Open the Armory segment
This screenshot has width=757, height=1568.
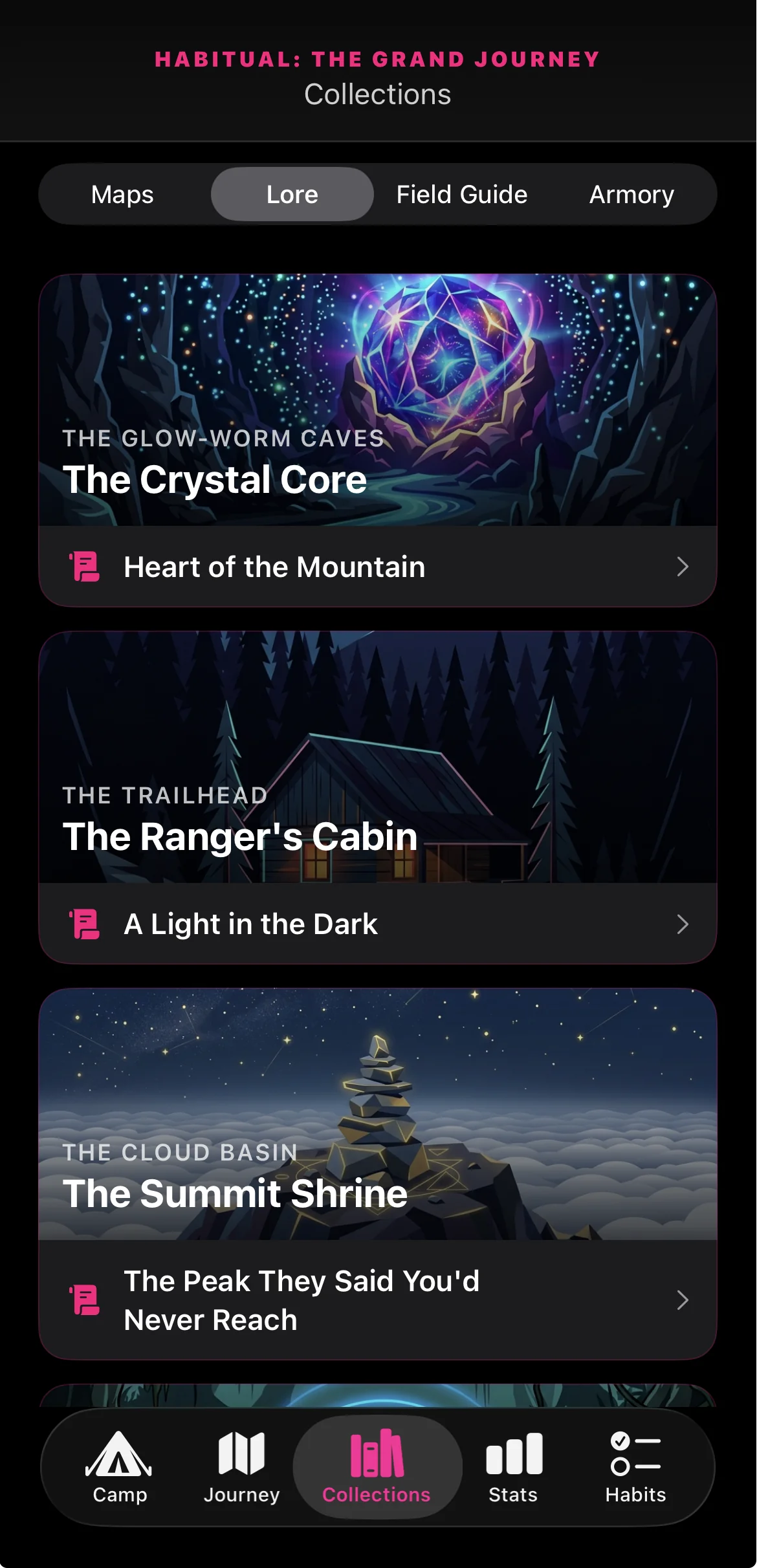[x=631, y=194]
